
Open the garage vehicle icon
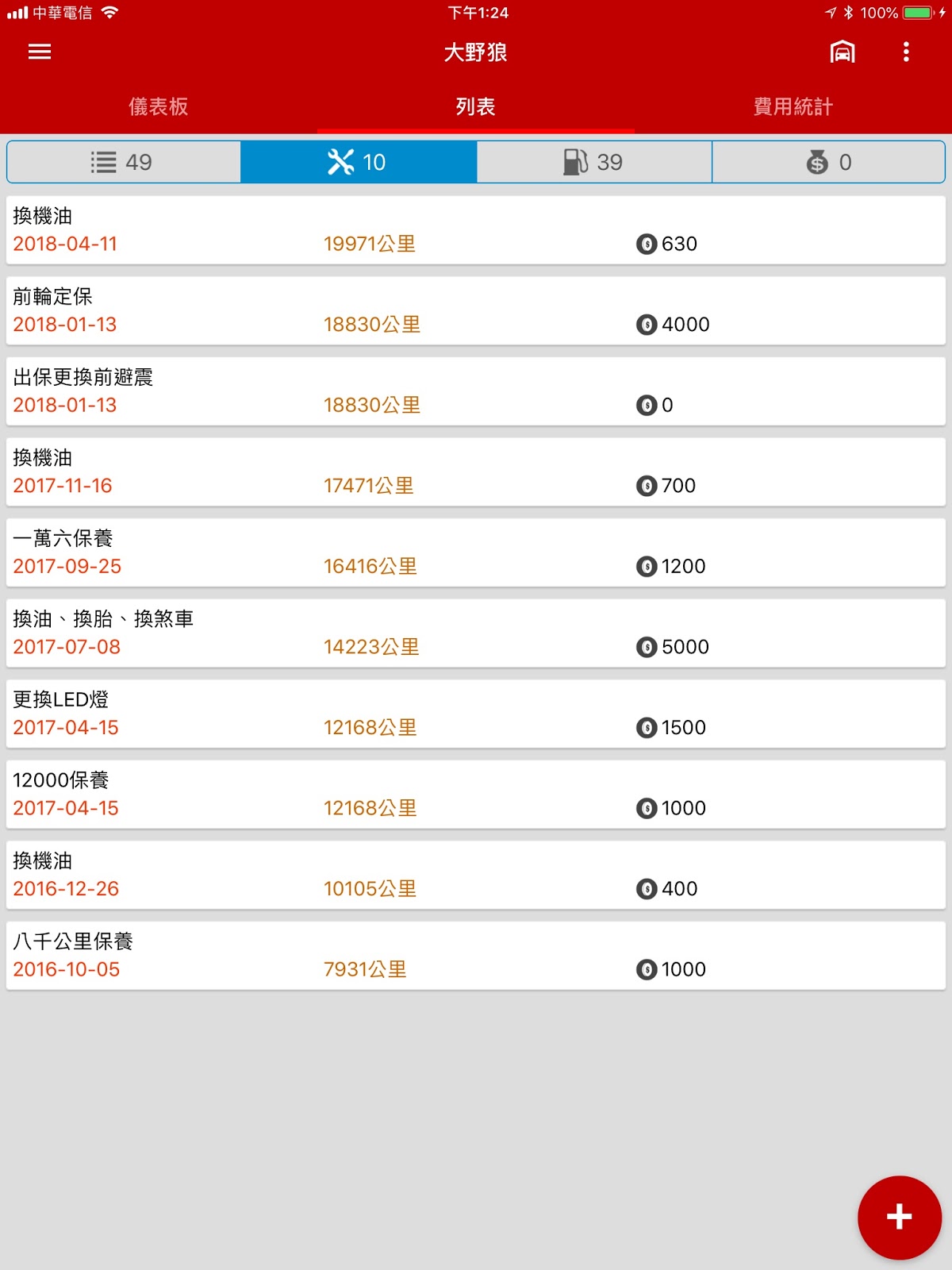point(843,52)
